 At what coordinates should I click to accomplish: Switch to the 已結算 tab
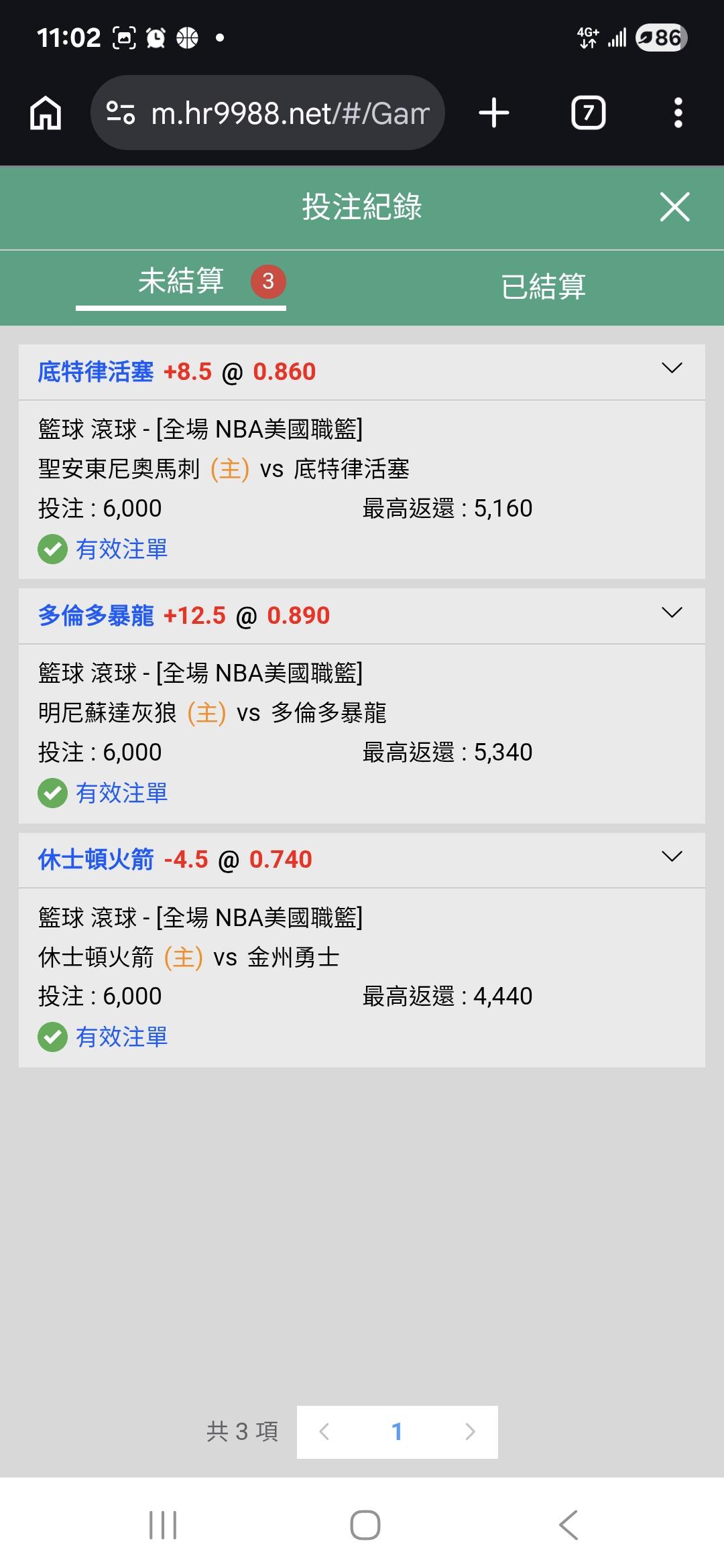tap(543, 287)
